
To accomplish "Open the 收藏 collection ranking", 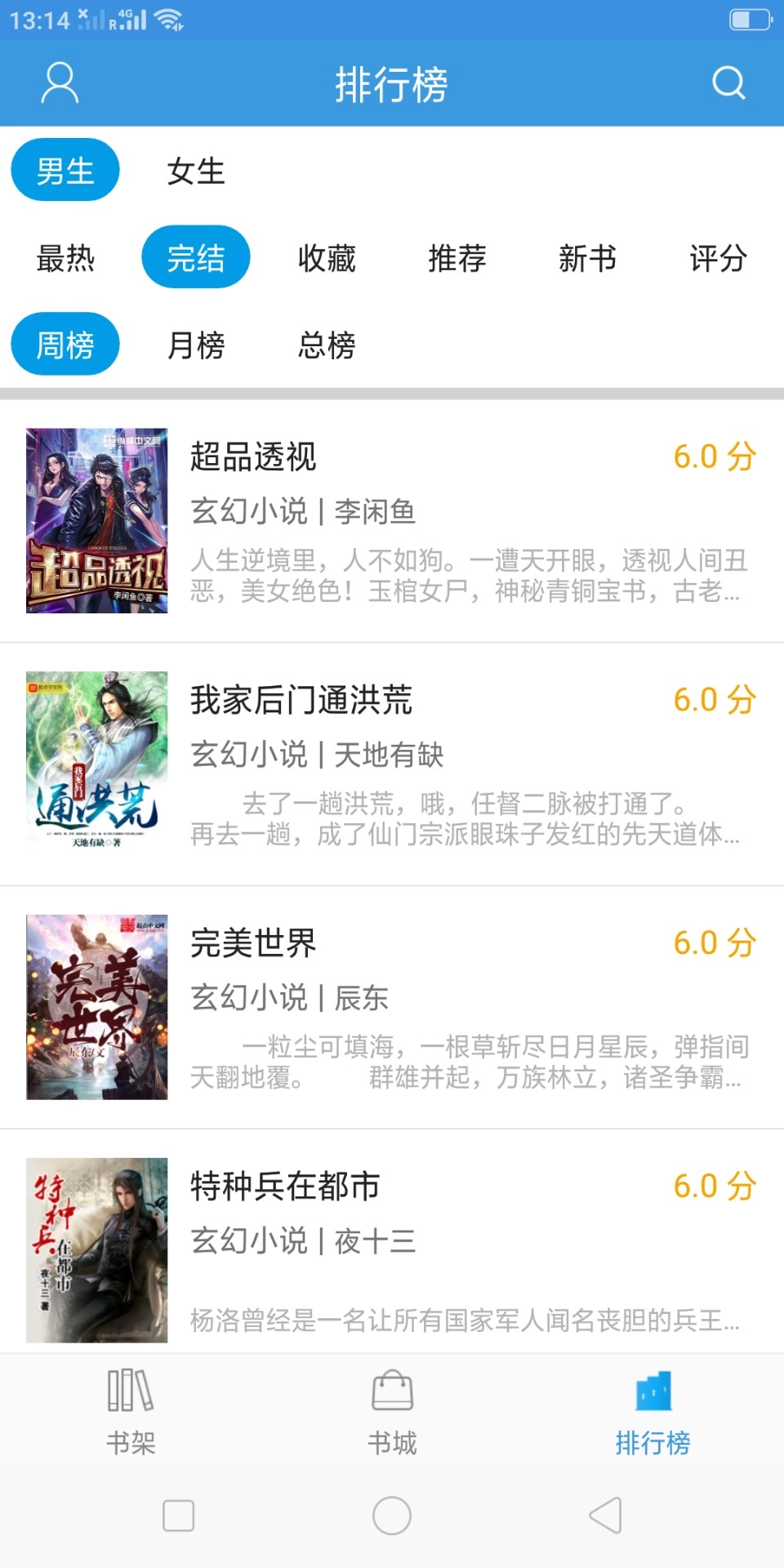I will point(327,260).
